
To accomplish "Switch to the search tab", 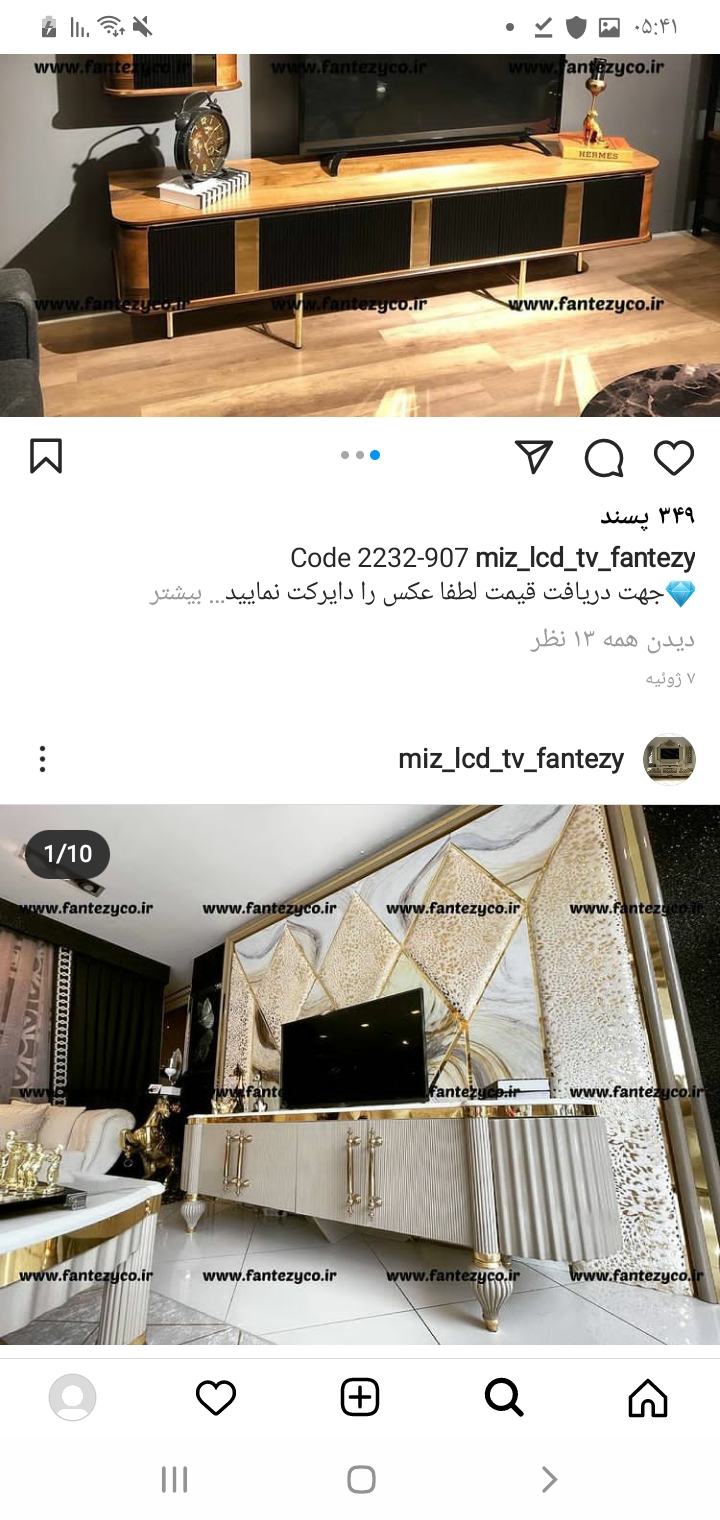I will (504, 1397).
